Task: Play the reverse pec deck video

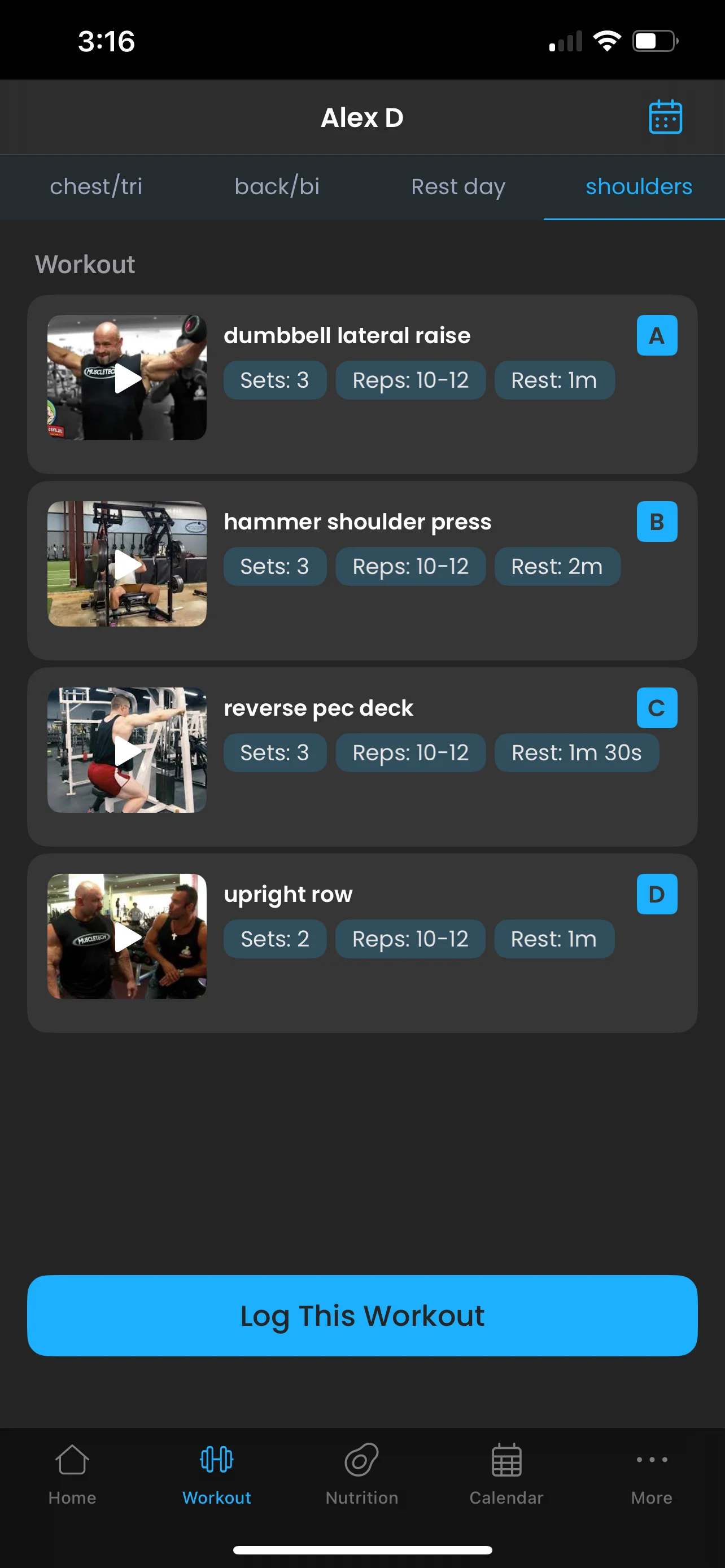Action: [127, 750]
